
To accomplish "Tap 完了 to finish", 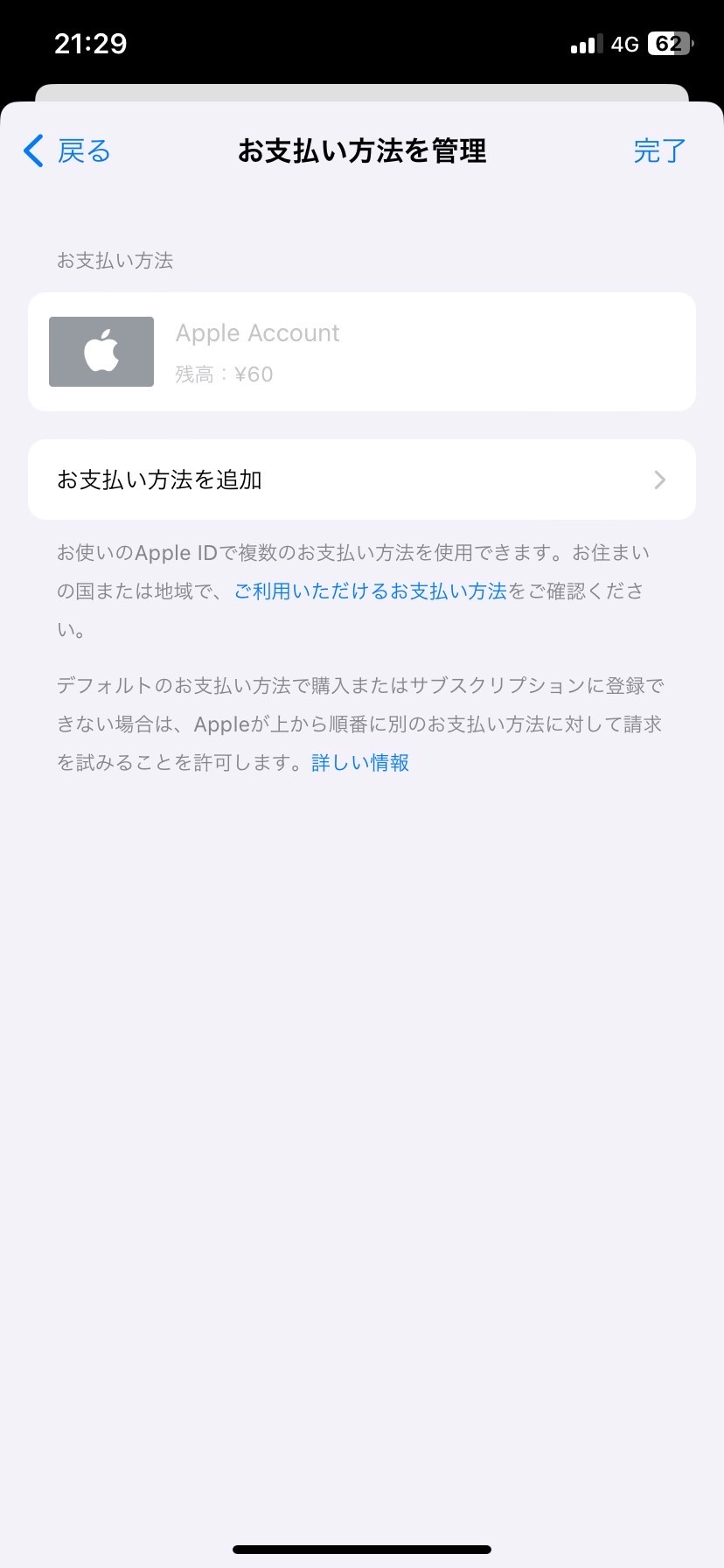I will coord(659,151).
